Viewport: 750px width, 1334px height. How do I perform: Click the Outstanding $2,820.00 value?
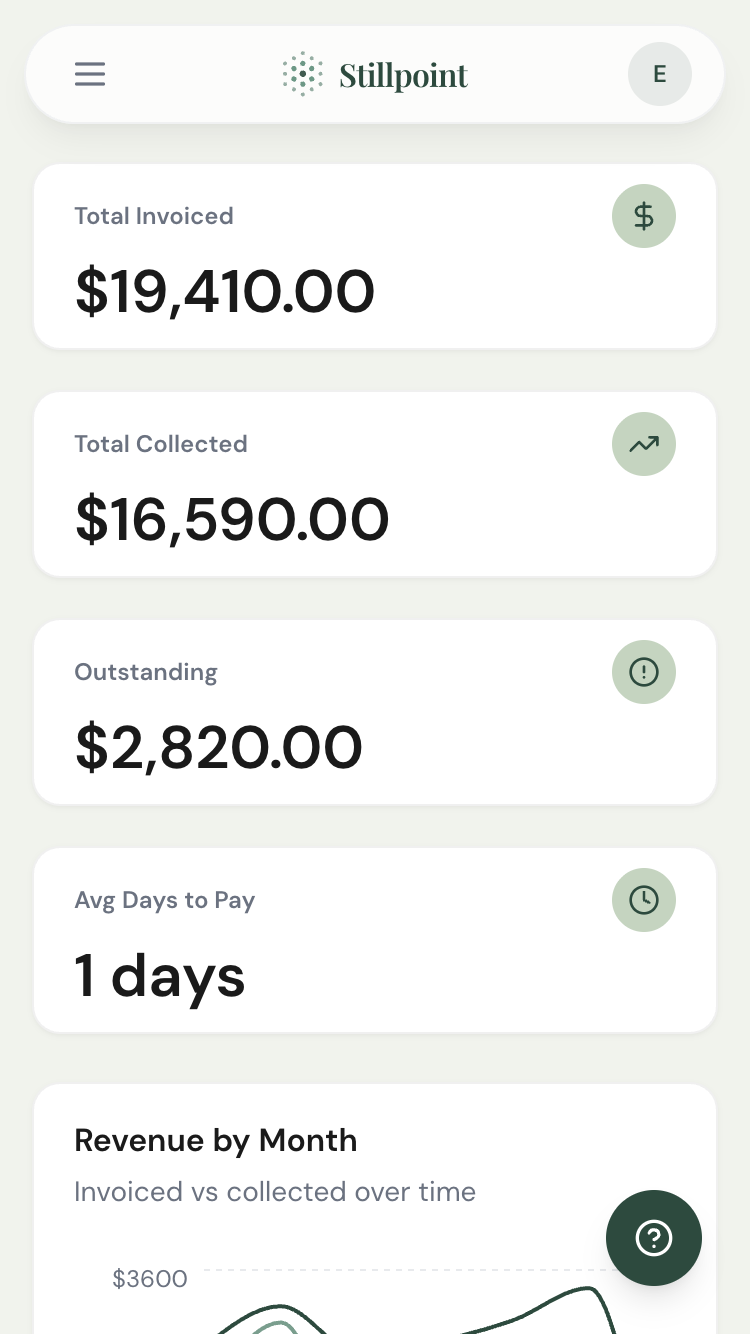[x=219, y=746]
